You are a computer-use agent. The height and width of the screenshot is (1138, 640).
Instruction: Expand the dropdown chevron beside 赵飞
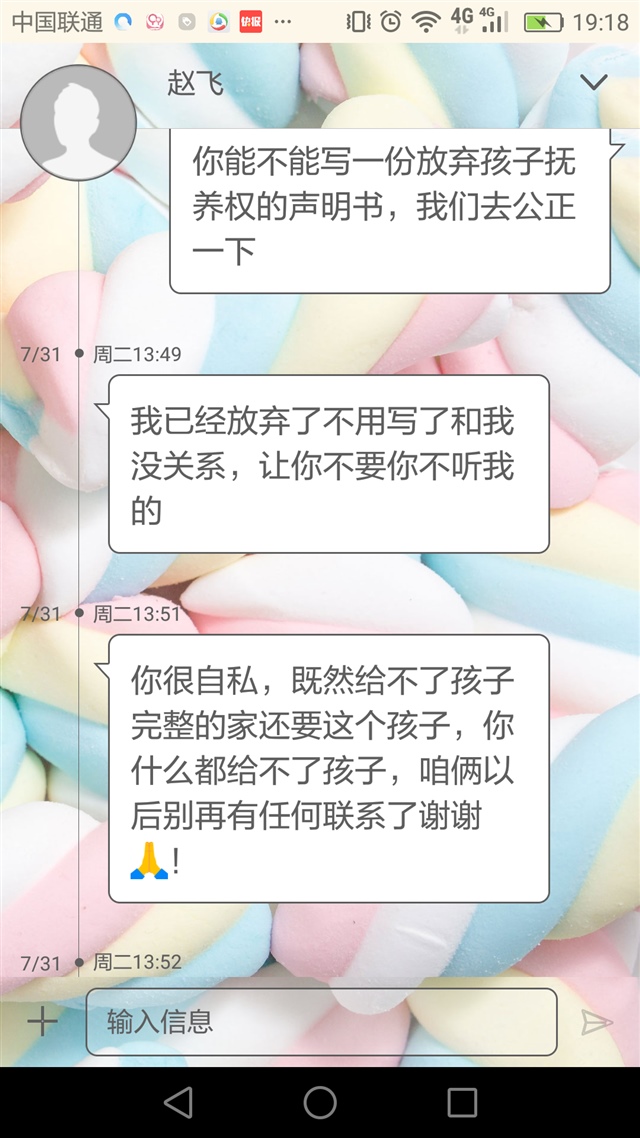[594, 83]
